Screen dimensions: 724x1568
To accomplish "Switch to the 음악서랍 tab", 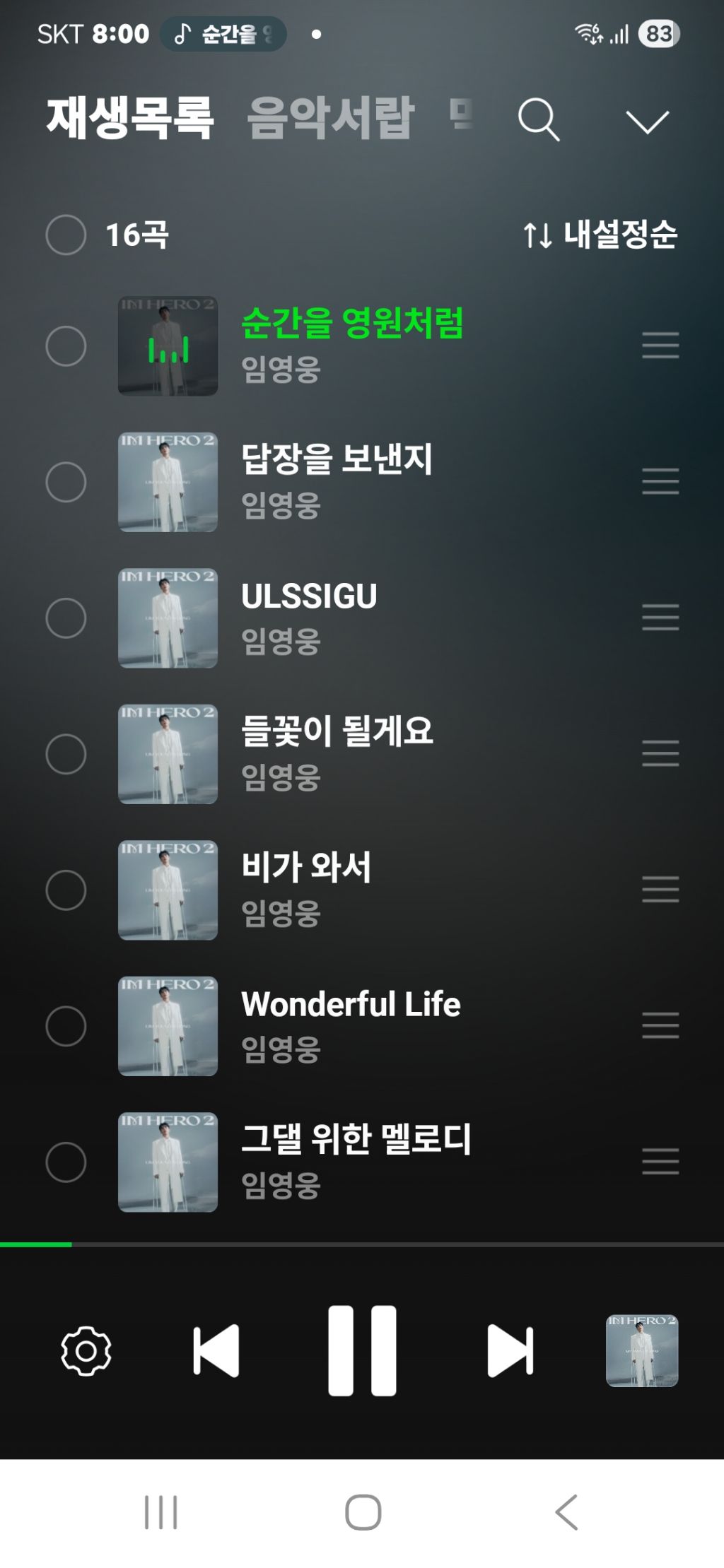I will (329, 117).
